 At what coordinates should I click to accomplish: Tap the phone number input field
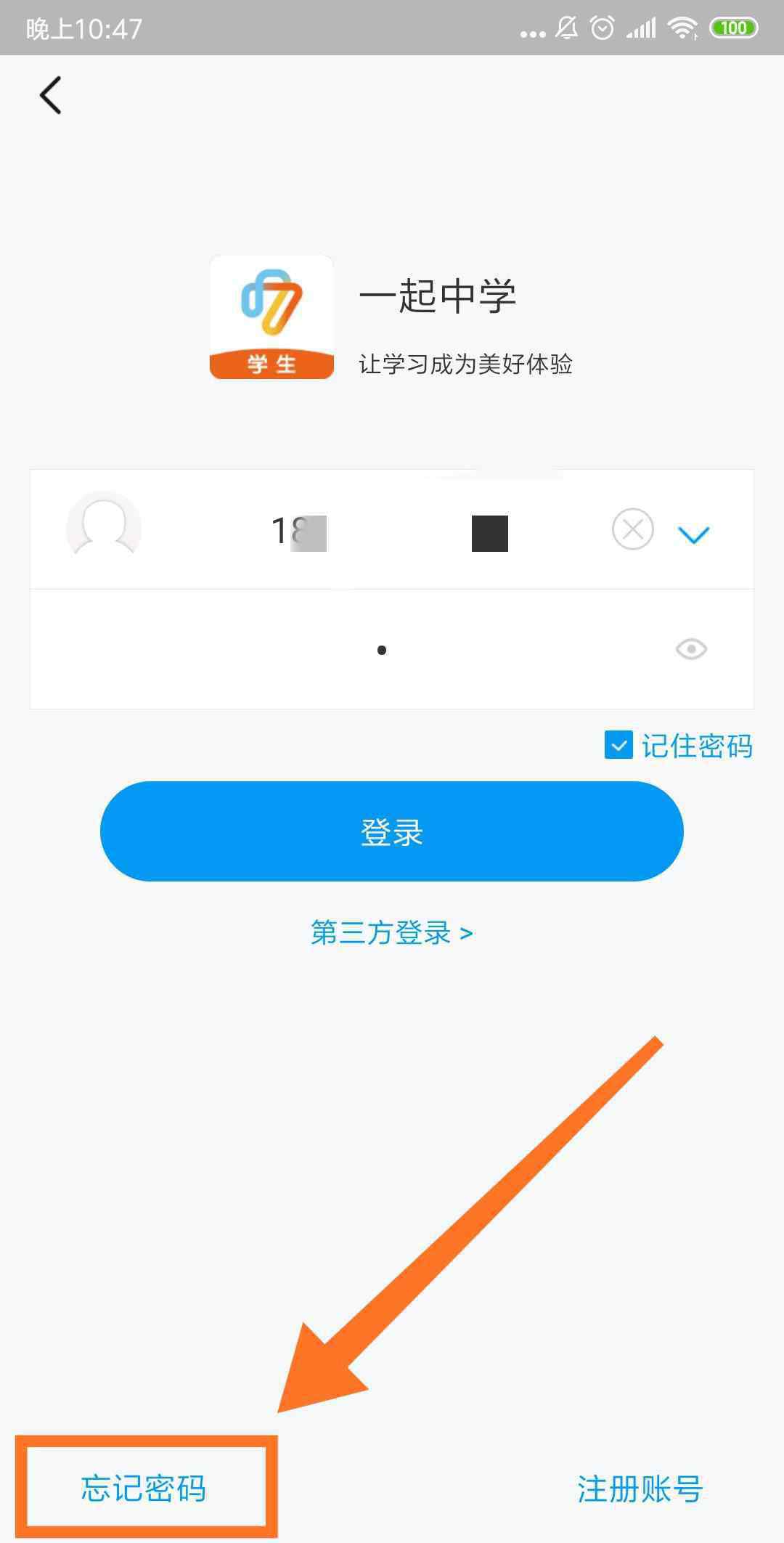[x=392, y=529]
